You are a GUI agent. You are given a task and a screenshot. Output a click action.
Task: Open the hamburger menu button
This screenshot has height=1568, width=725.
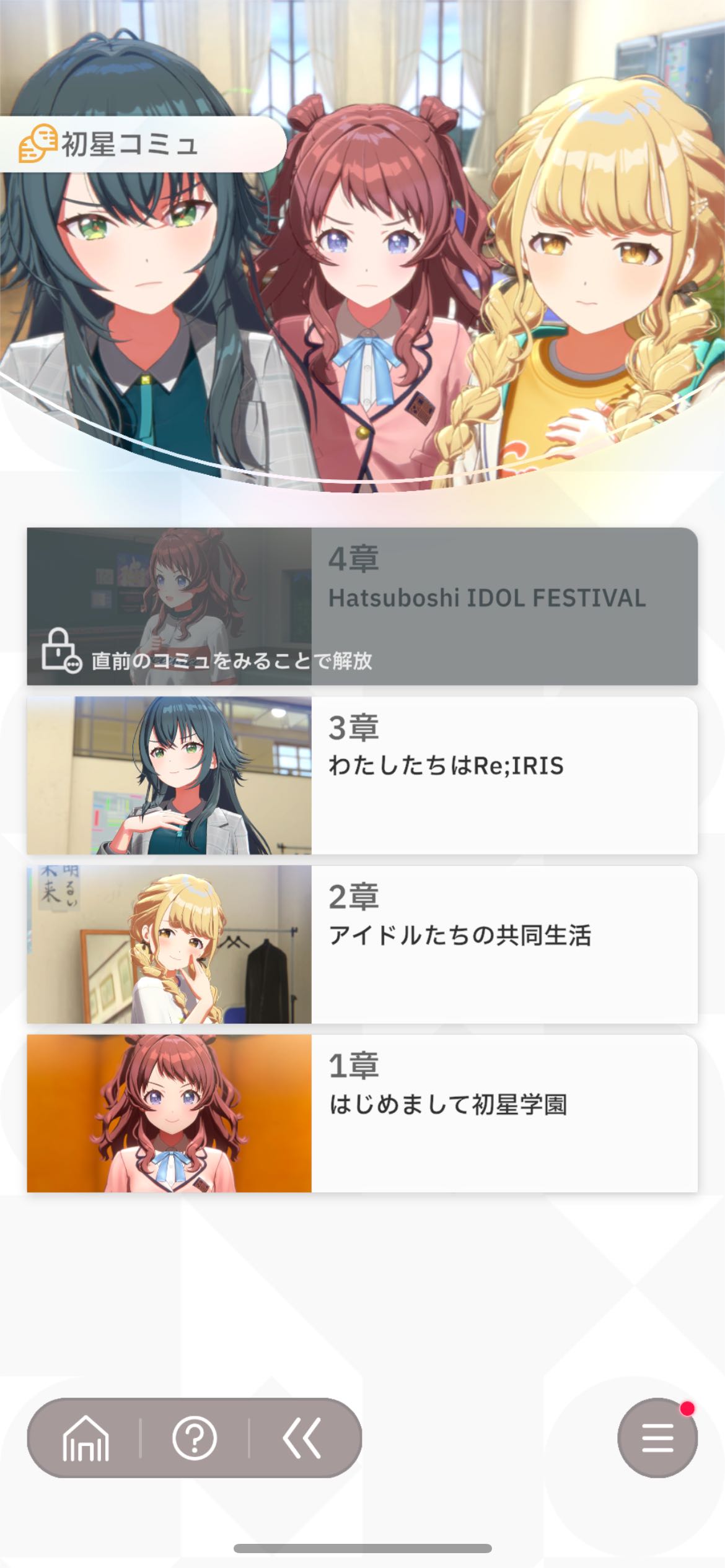pos(657,1438)
